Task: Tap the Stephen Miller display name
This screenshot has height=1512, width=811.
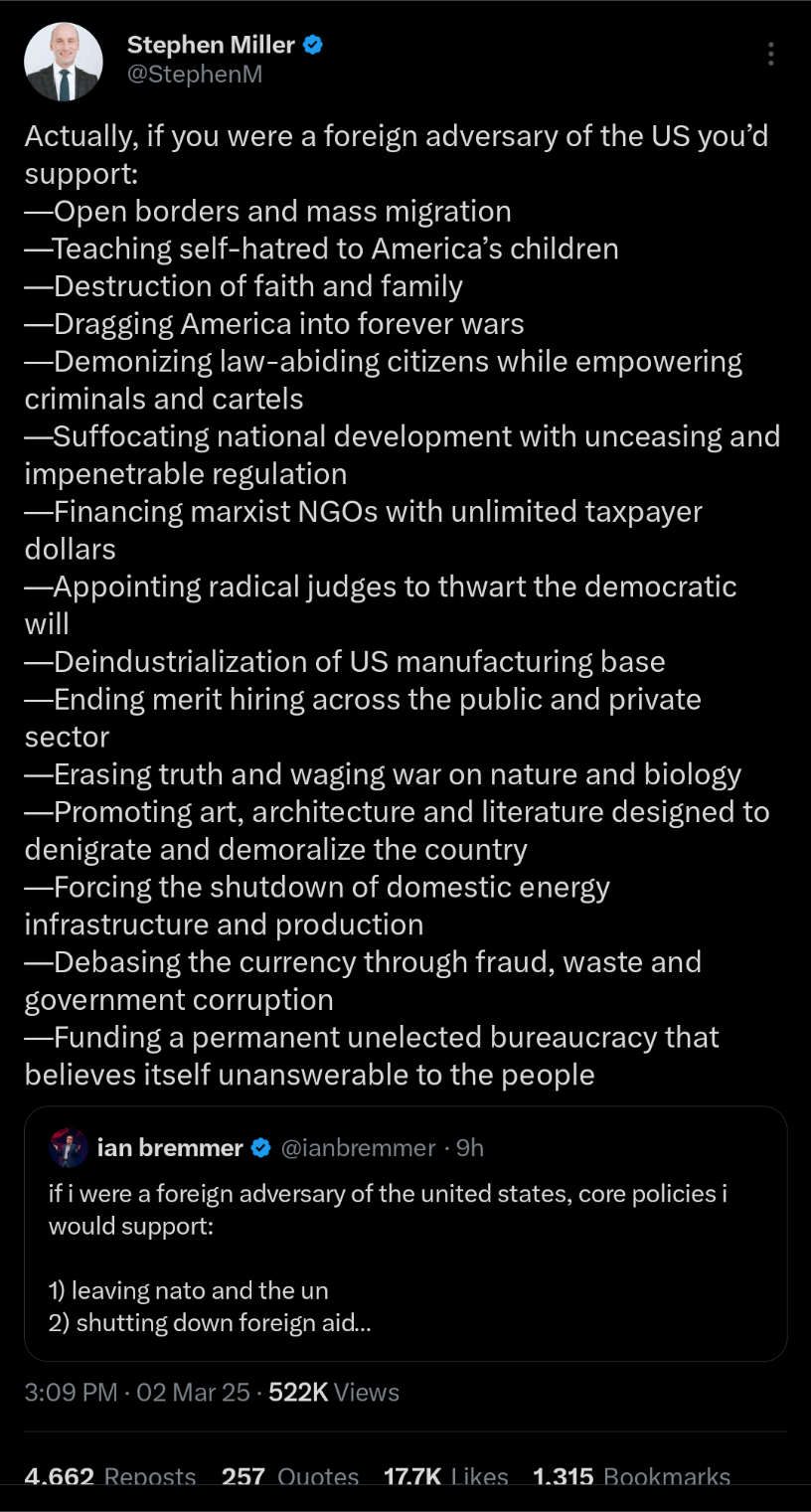Action: tap(211, 45)
